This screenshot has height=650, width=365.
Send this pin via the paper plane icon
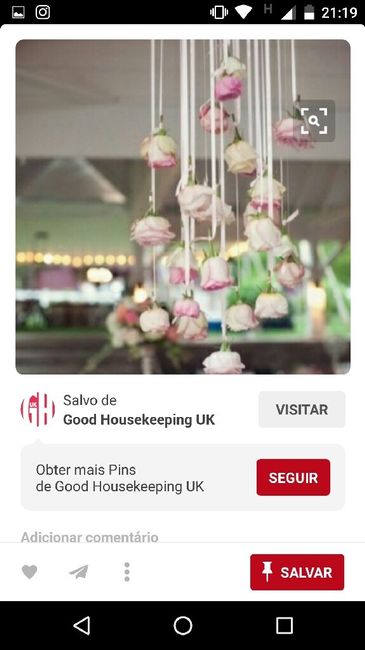point(78,572)
